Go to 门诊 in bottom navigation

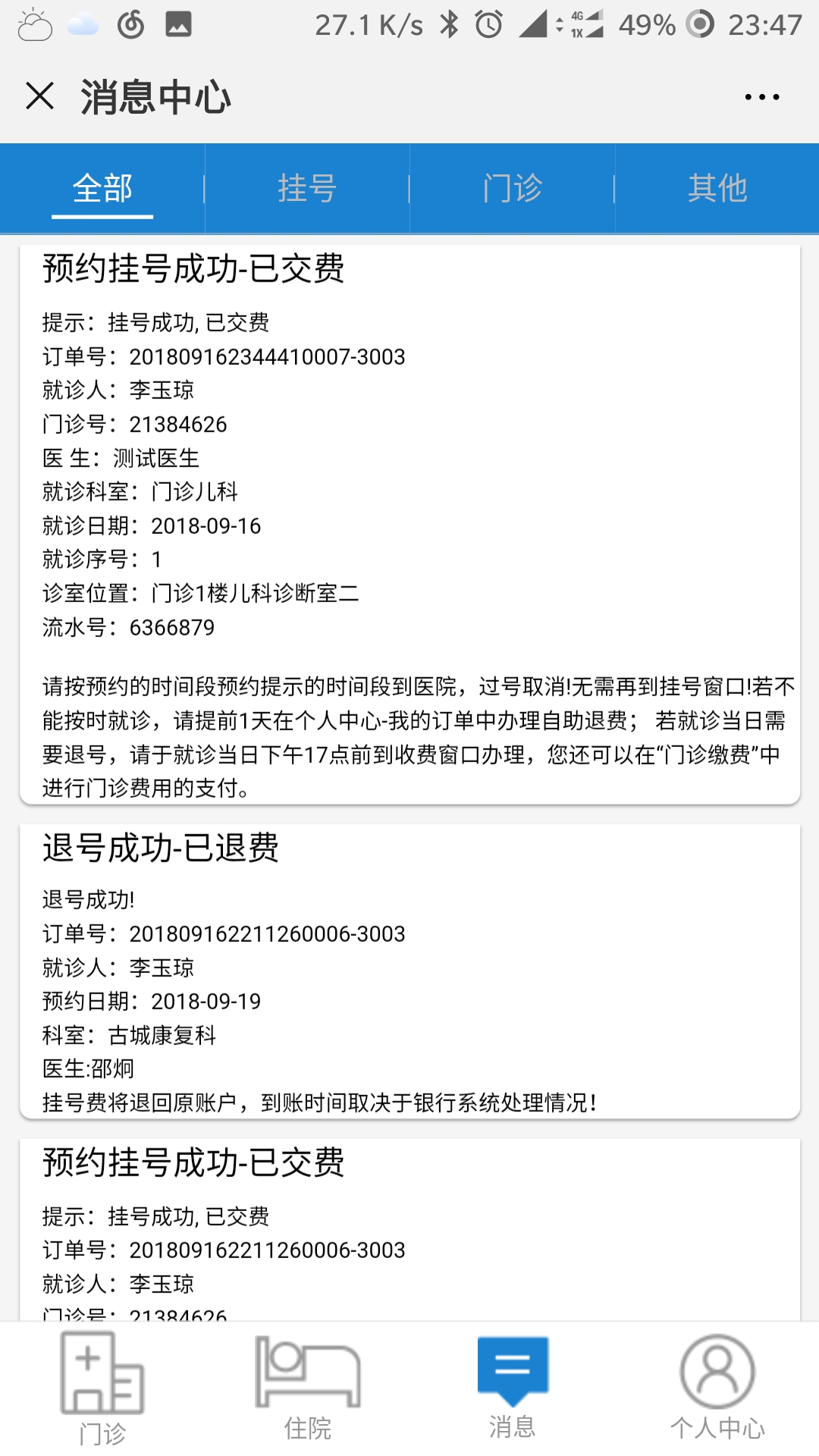click(102, 1388)
